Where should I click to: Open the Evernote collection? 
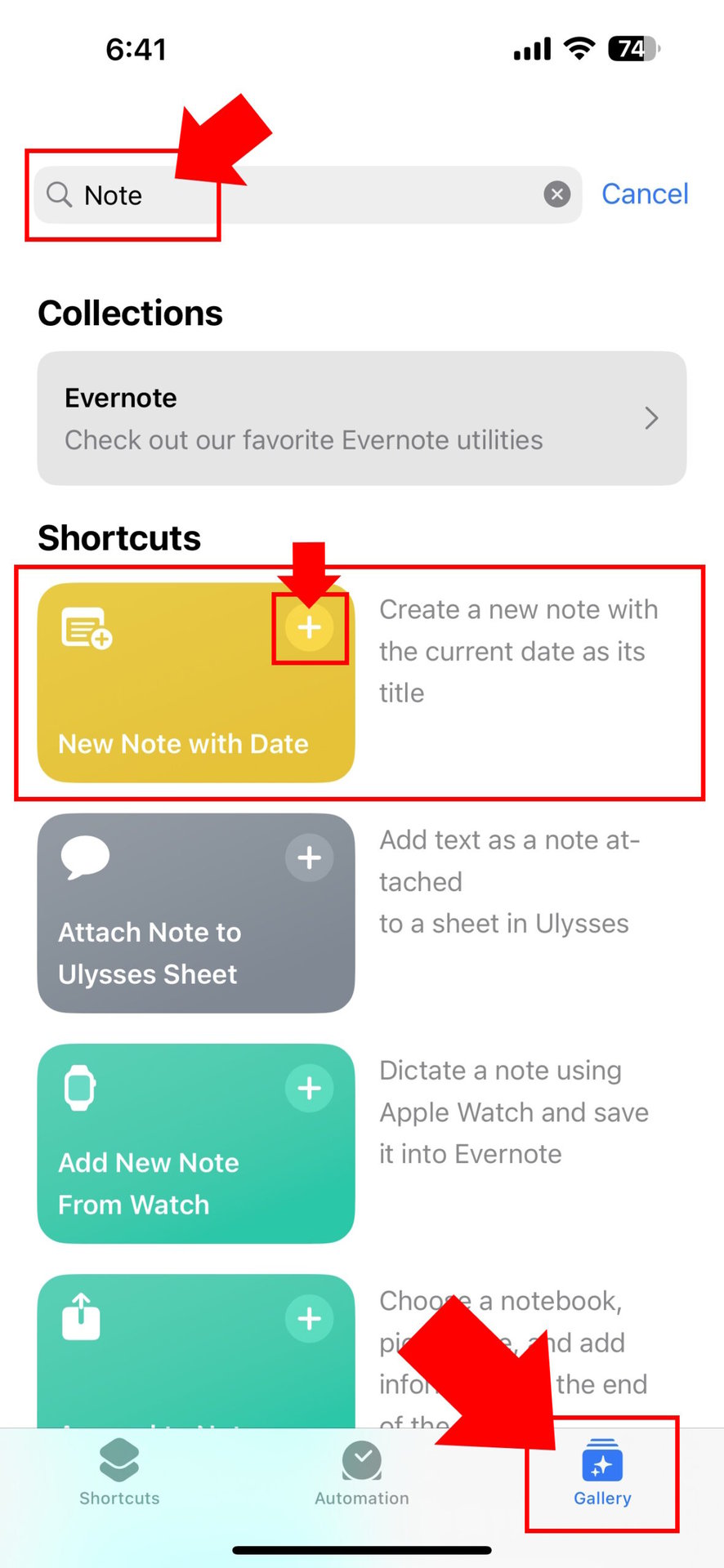[x=361, y=418]
